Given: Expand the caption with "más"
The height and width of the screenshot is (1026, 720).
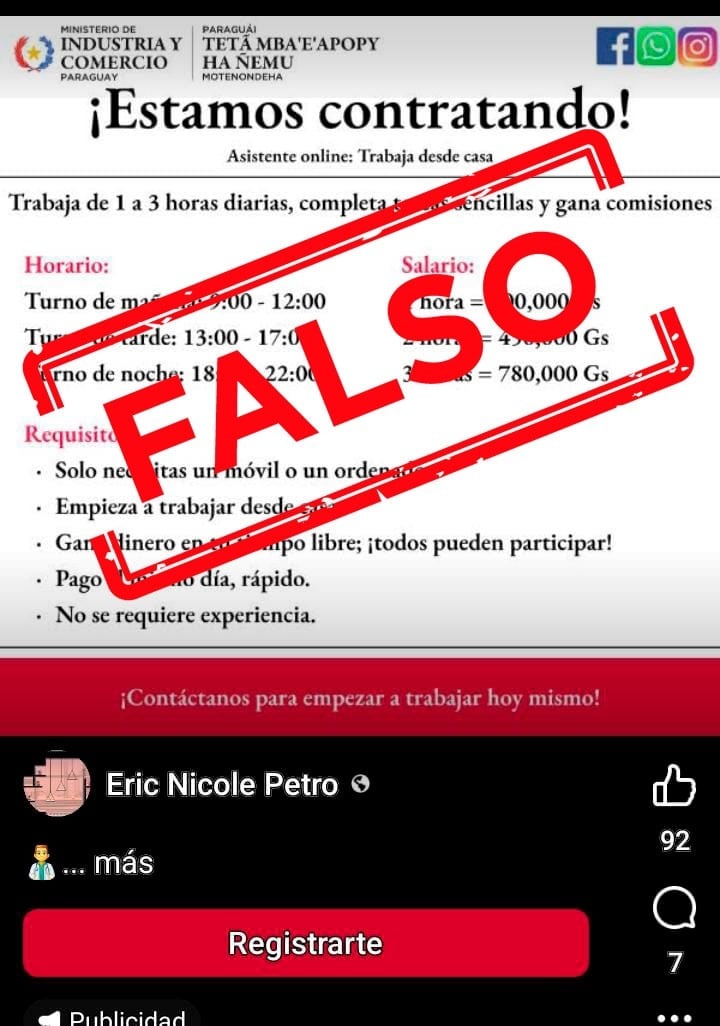Looking at the screenshot, I should pyautogui.click(x=123, y=863).
